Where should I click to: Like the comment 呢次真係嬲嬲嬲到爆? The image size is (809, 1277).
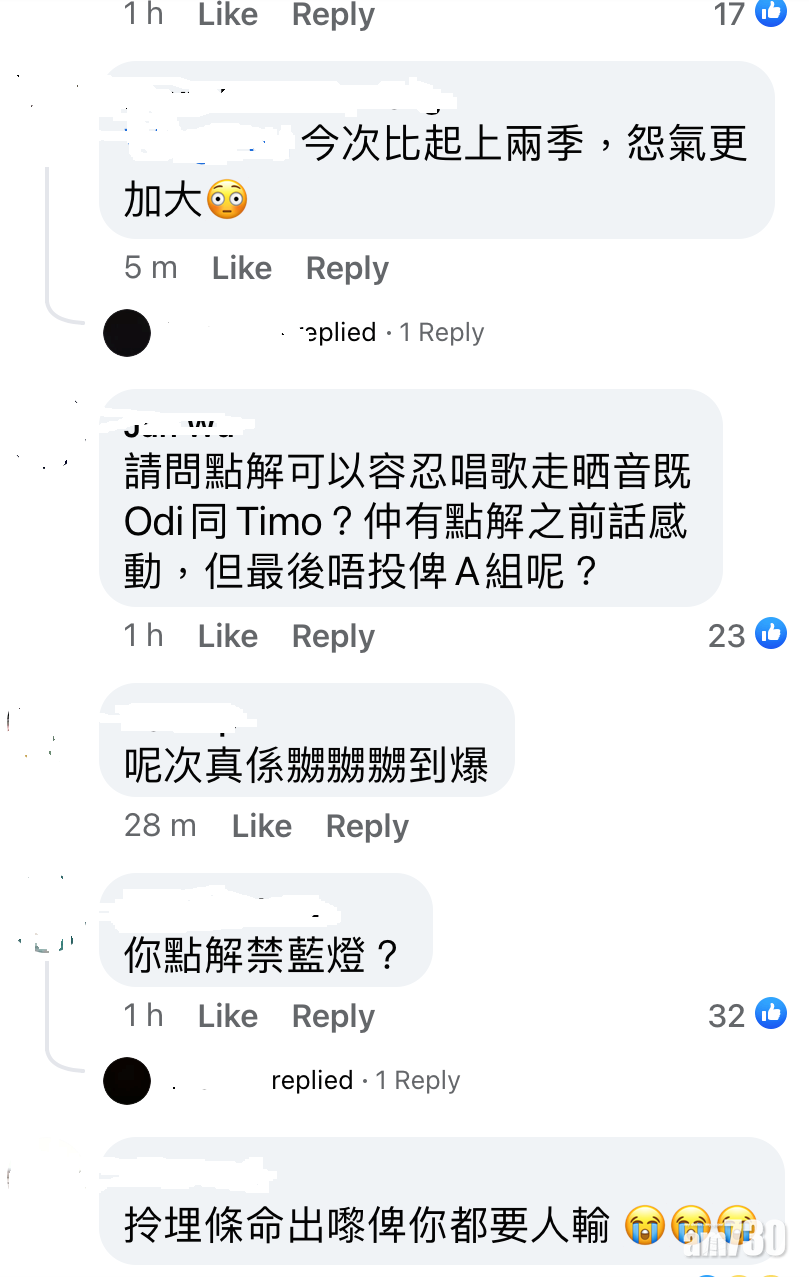[261, 826]
